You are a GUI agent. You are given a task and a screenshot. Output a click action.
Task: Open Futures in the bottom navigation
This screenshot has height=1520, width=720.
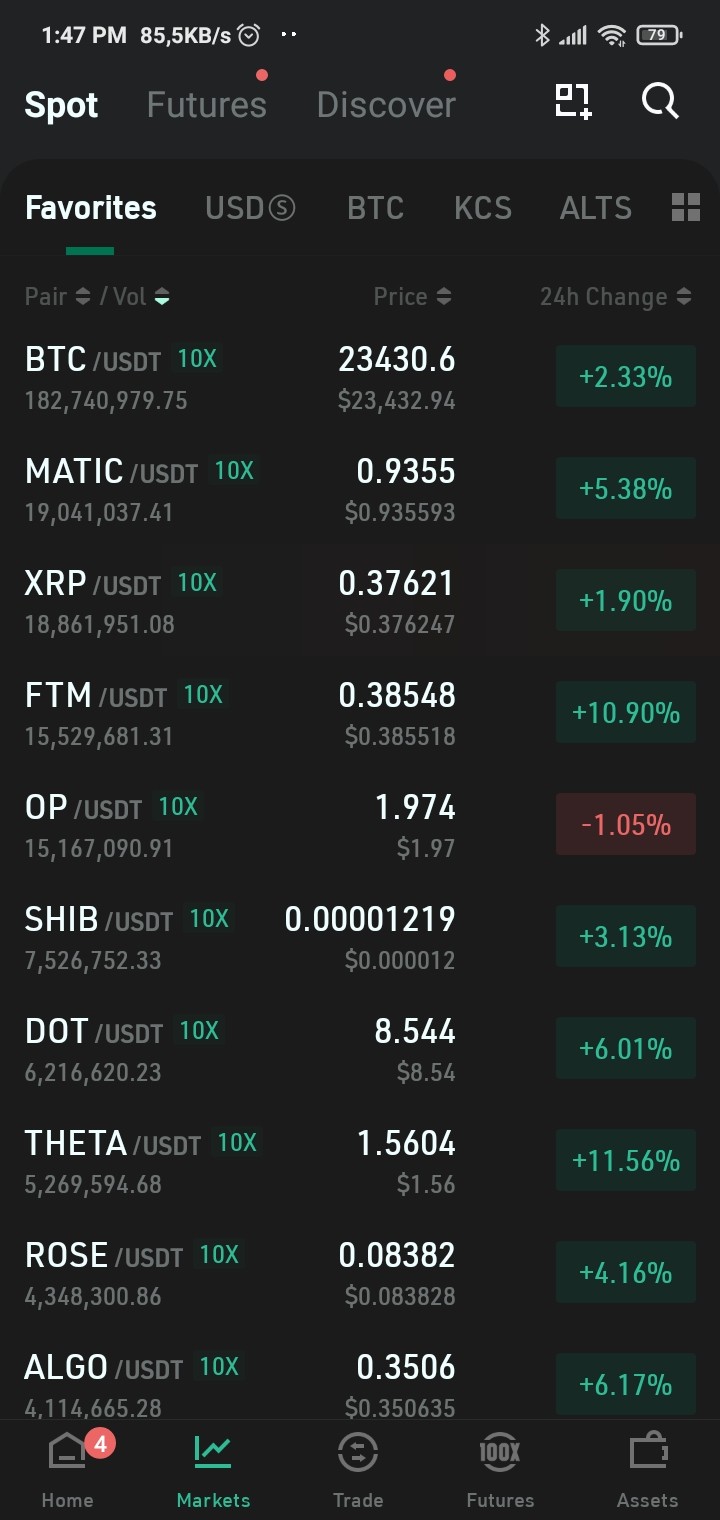(x=500, y=1470)
